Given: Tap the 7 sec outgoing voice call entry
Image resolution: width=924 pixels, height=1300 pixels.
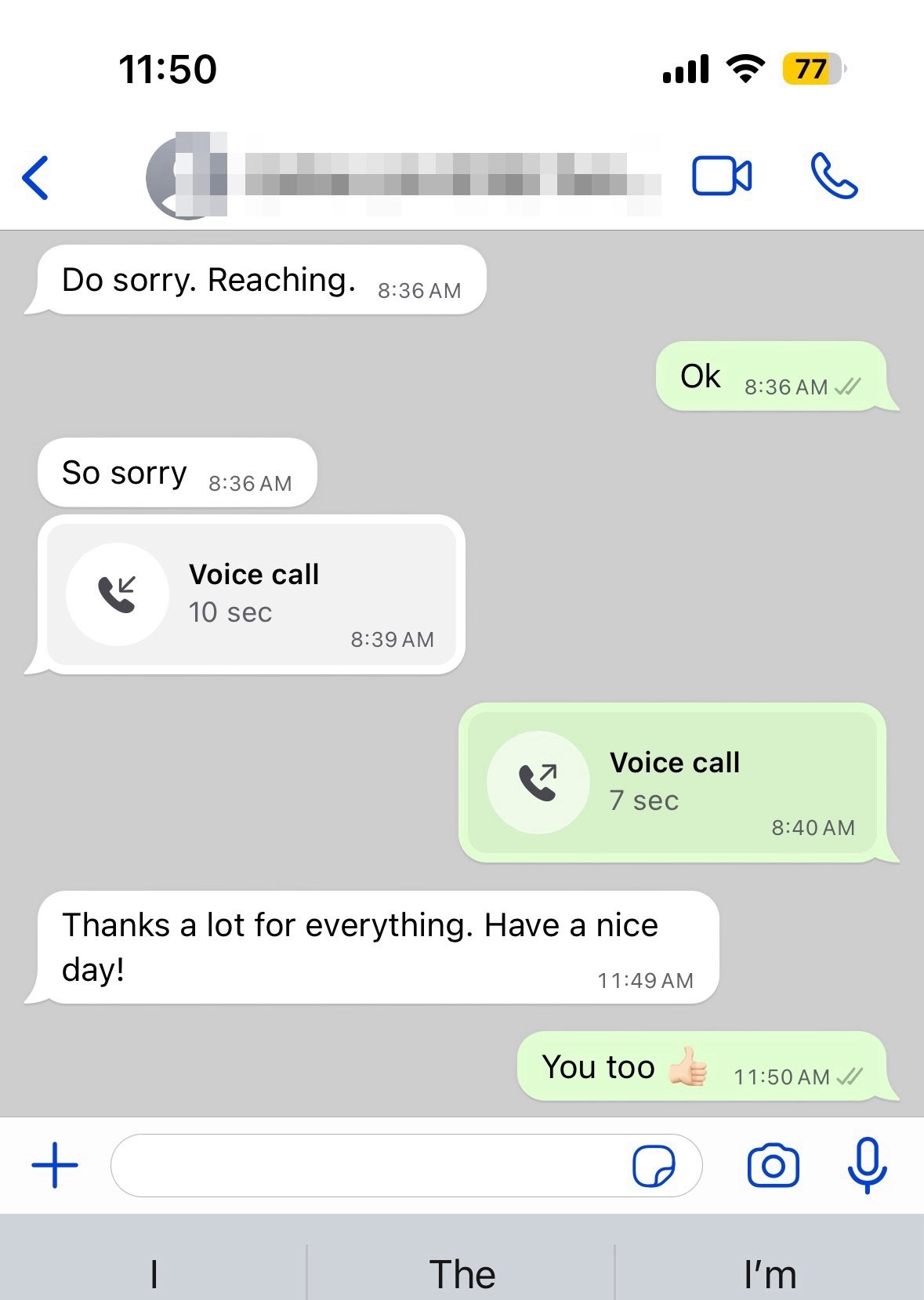Looking at the screenshot, I should click(672, 783).
